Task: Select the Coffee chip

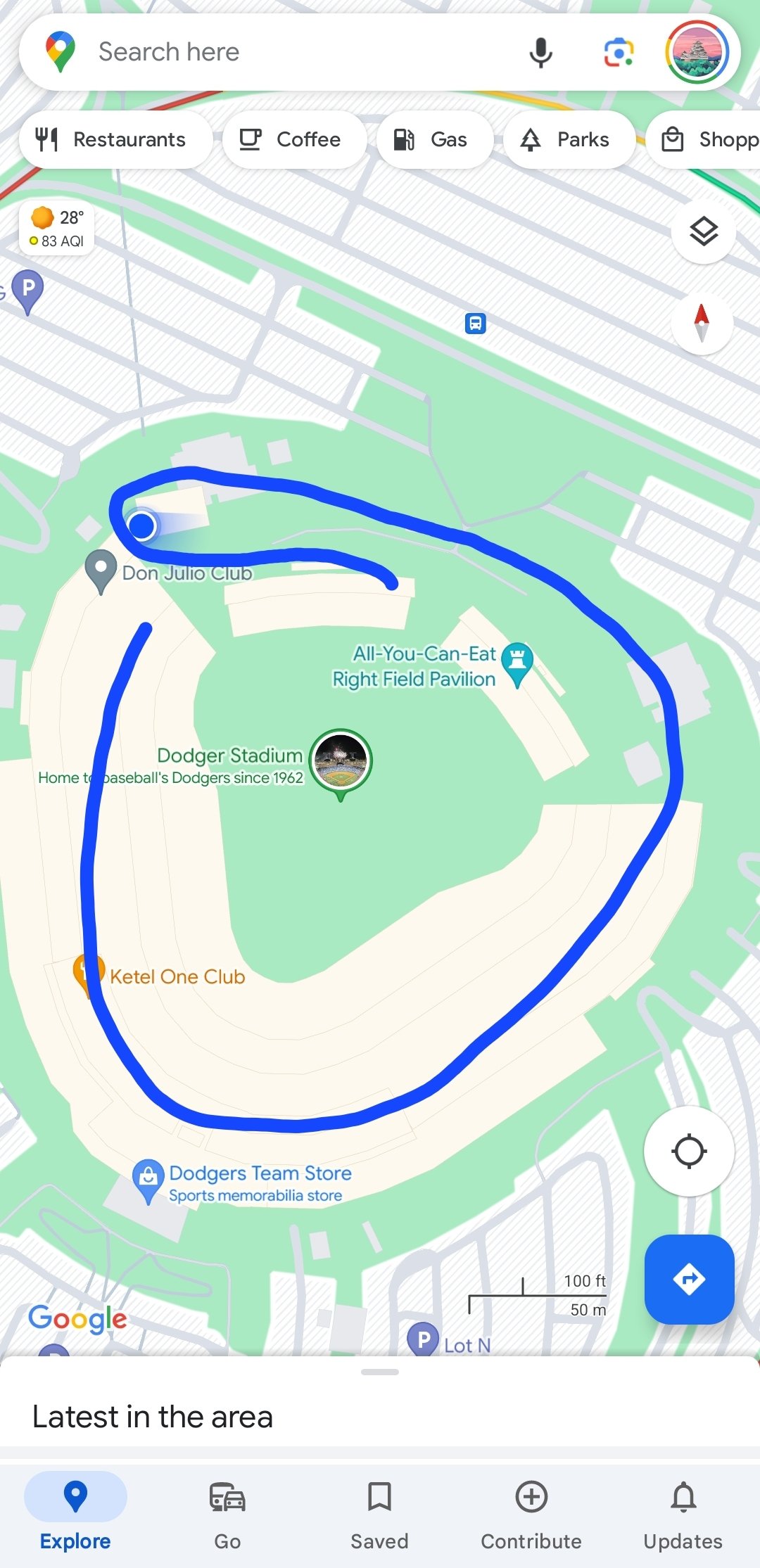Action: coord(294,139)
